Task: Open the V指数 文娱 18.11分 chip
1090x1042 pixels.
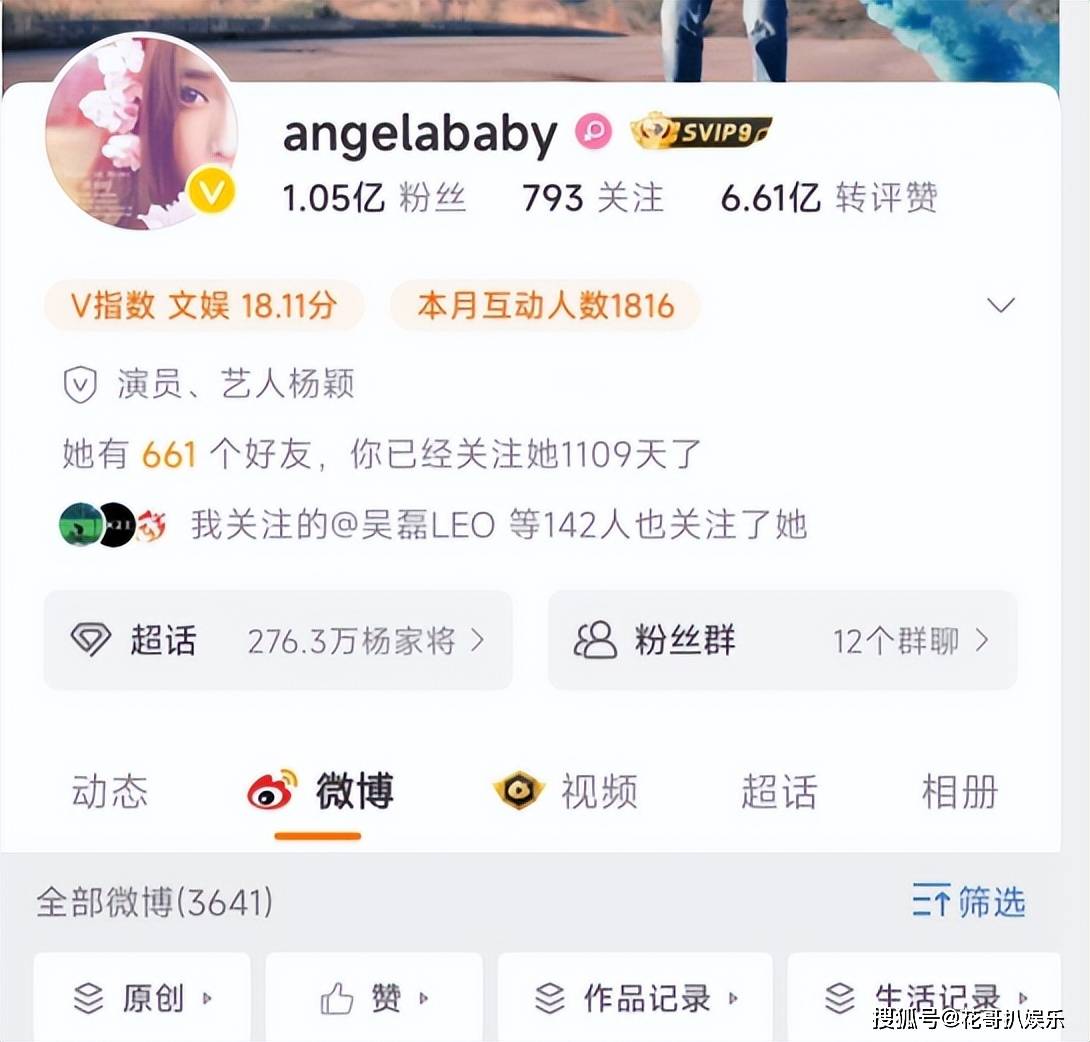Action: point(203,306)
